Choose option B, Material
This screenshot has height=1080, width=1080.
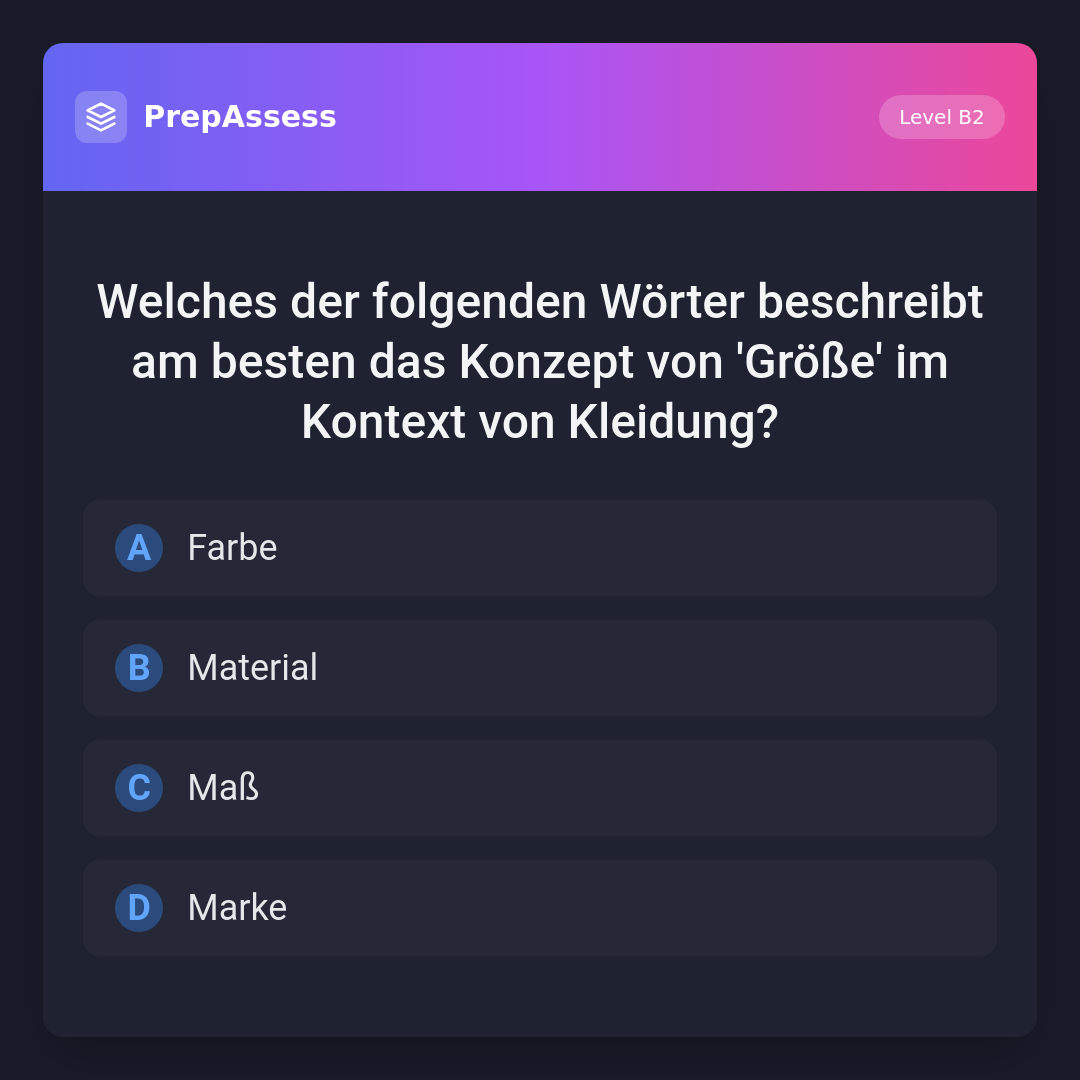point(539,668)
